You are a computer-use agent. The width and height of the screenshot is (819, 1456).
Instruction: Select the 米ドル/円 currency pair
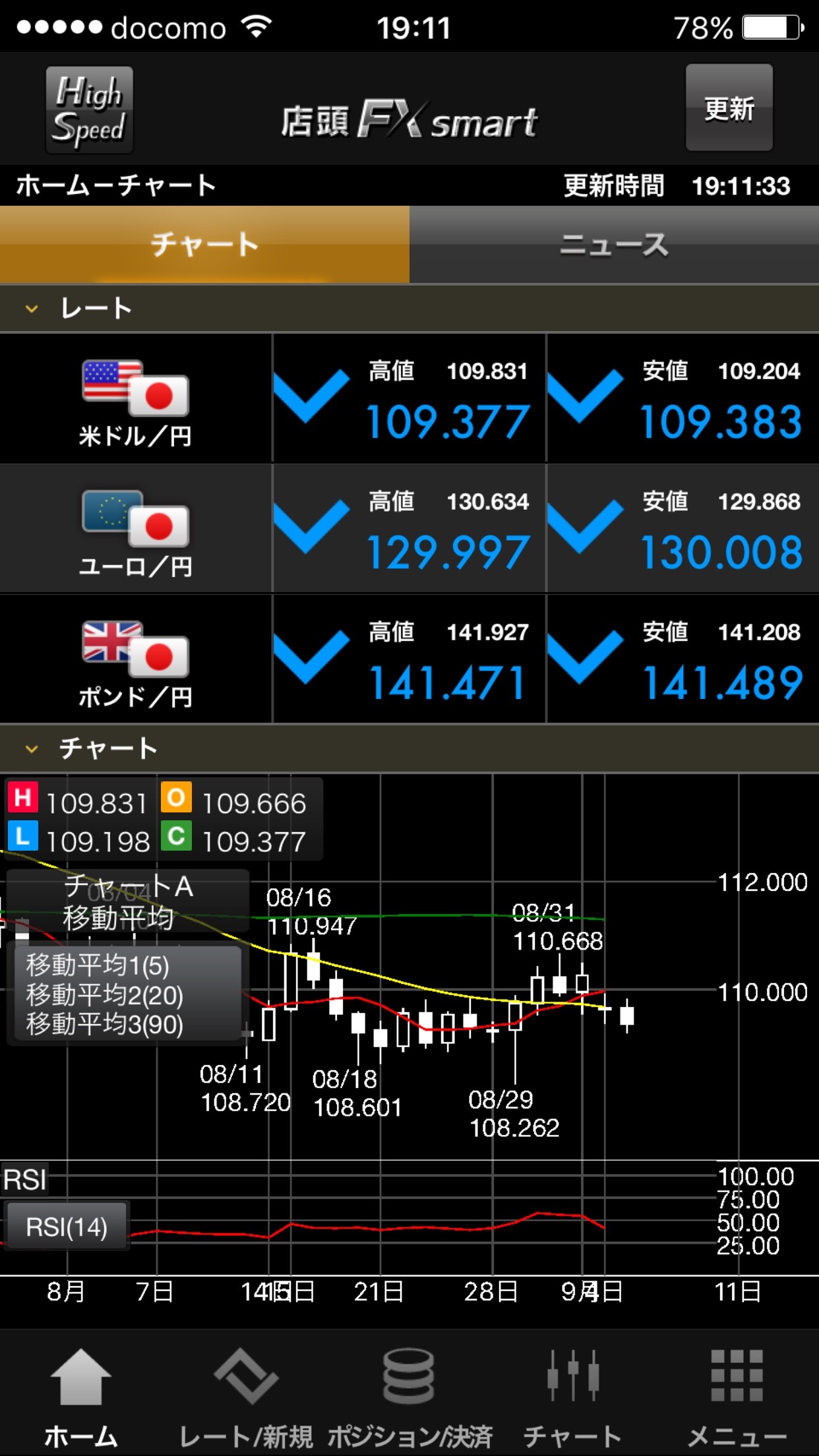click(135, 398)
